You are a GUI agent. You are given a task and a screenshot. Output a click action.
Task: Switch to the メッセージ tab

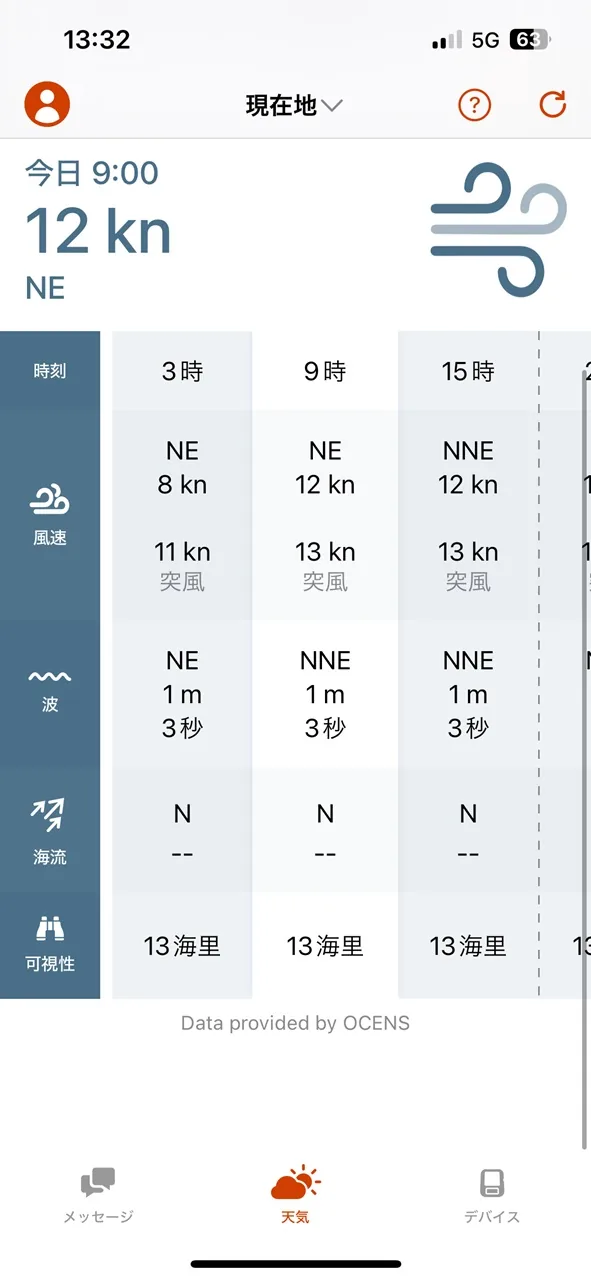(x=98, y=1196)
